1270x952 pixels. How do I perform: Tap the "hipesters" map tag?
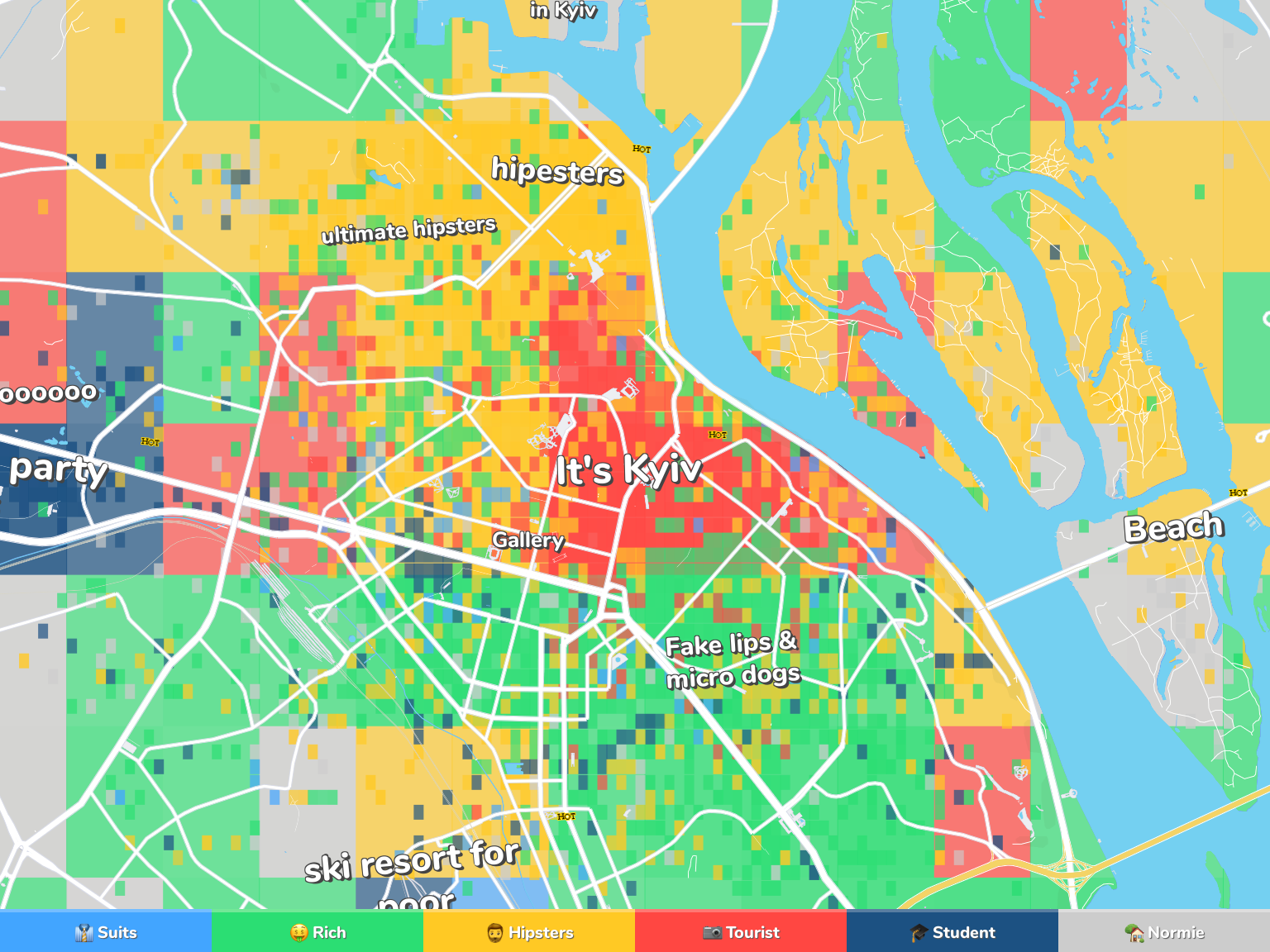pyautogui.click(x=556, y=170)
